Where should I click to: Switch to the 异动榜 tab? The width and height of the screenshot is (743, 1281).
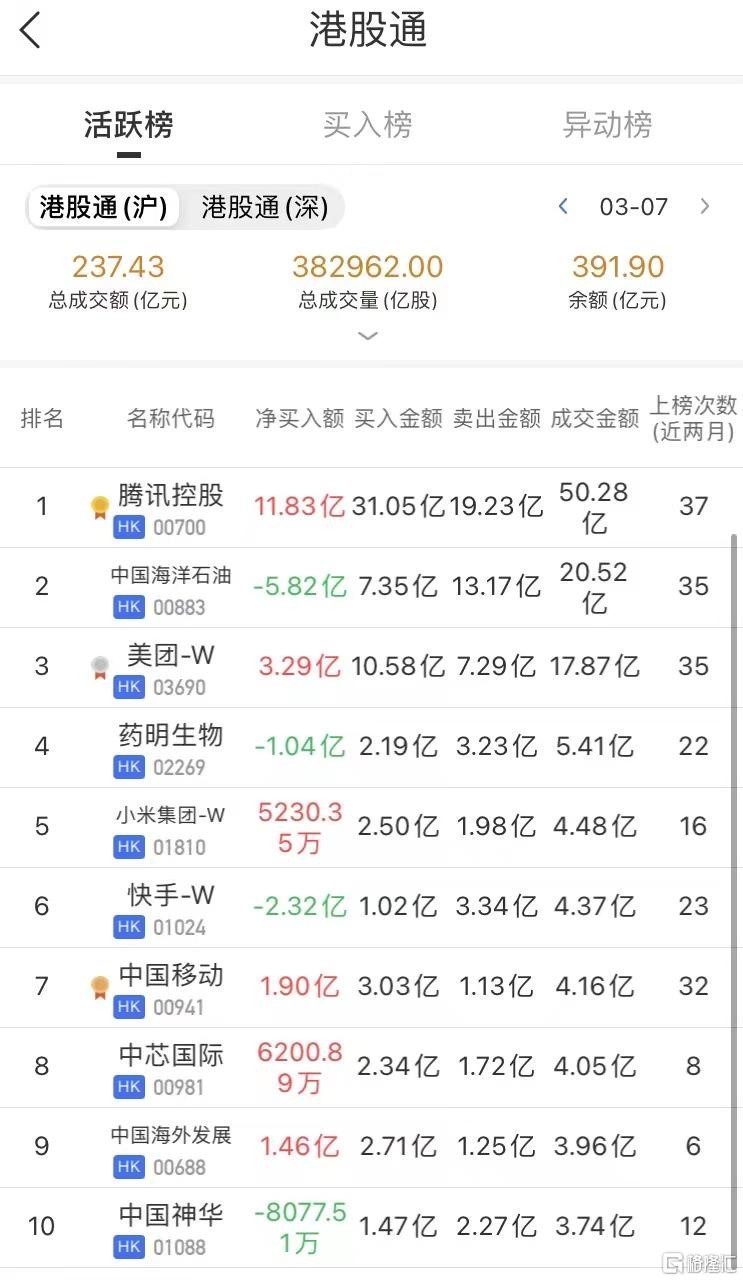(607, 125)
